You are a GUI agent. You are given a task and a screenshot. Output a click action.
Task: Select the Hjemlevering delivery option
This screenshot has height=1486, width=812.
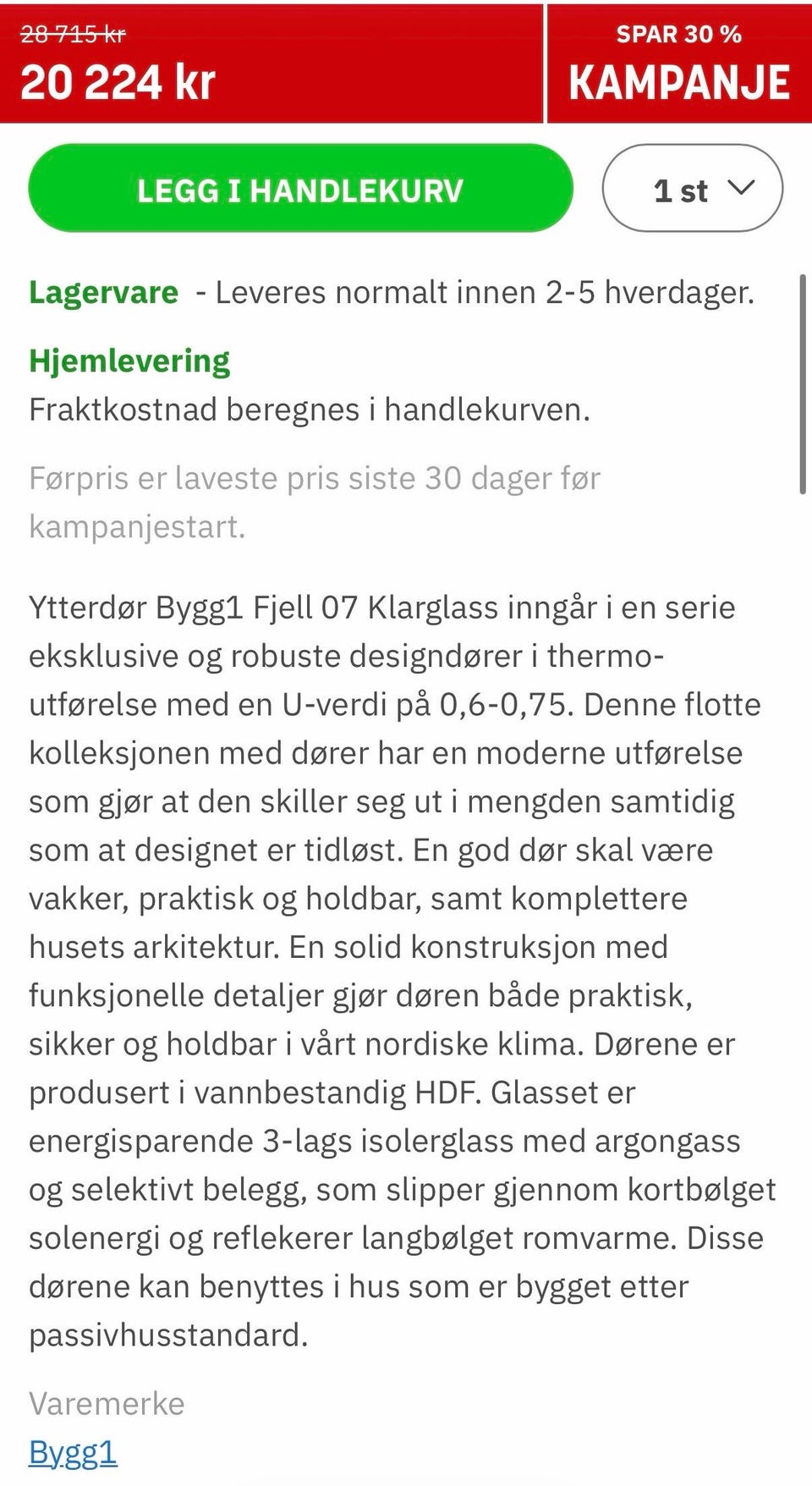click(129, 360)
